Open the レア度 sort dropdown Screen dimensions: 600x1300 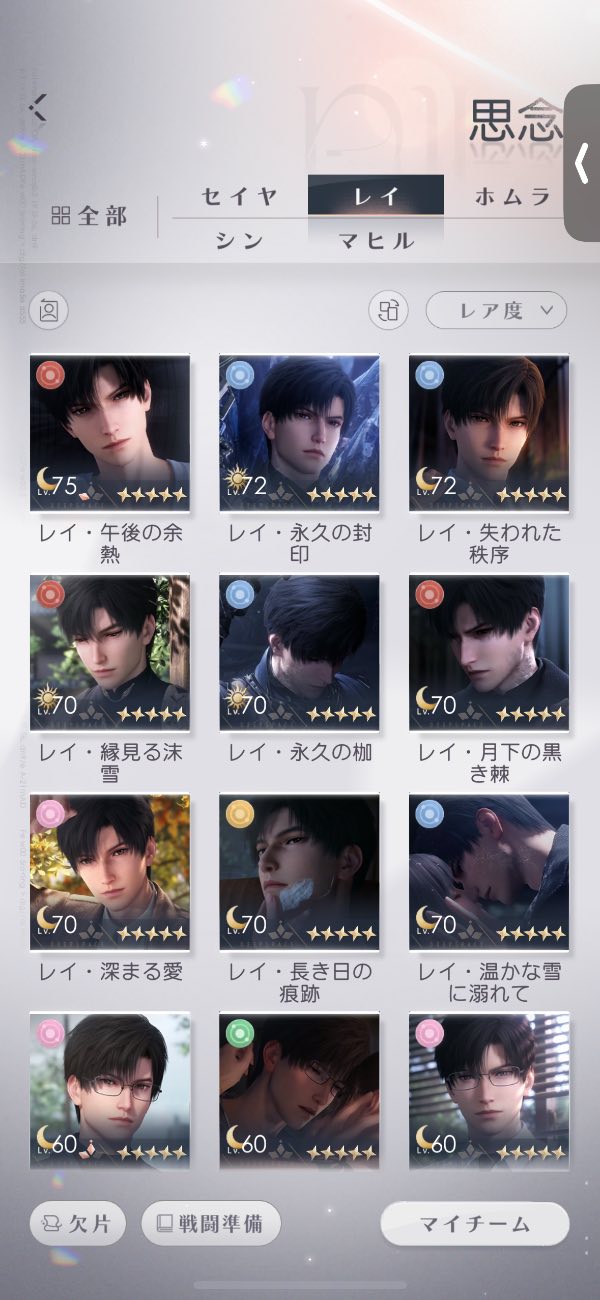[x=496, y=310]
